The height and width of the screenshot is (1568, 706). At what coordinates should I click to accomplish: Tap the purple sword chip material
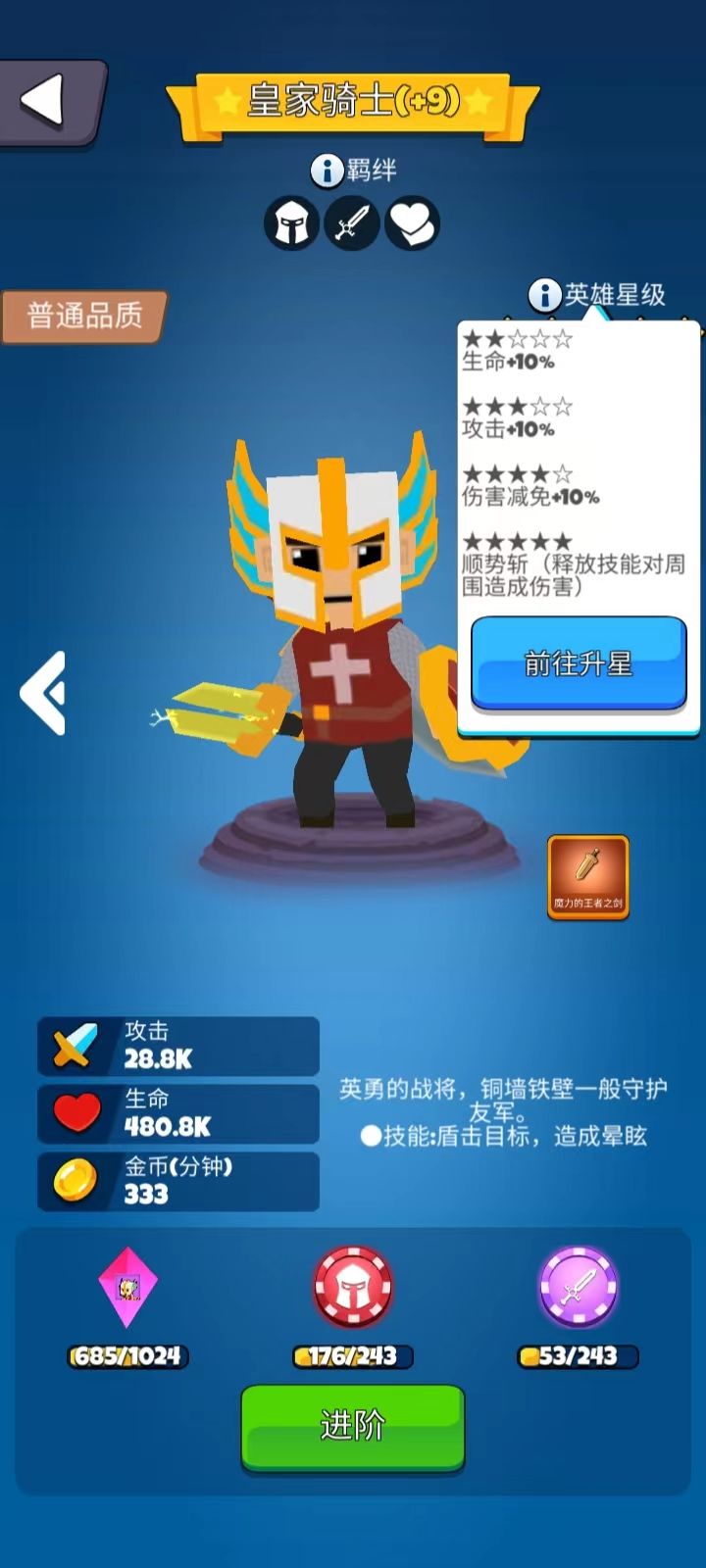[x=578, y=1287]
